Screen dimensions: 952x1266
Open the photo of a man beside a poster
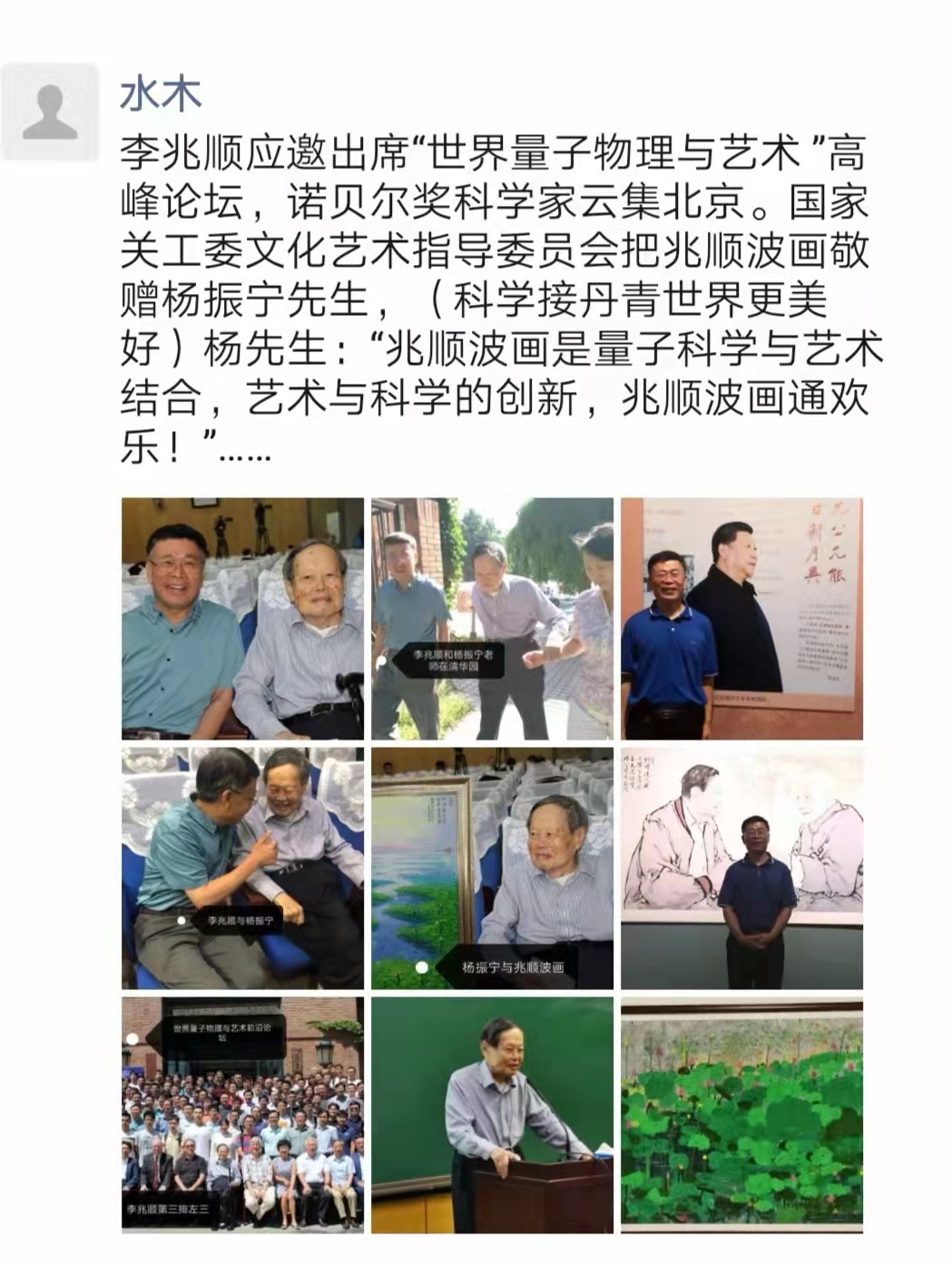pos(741,618)
